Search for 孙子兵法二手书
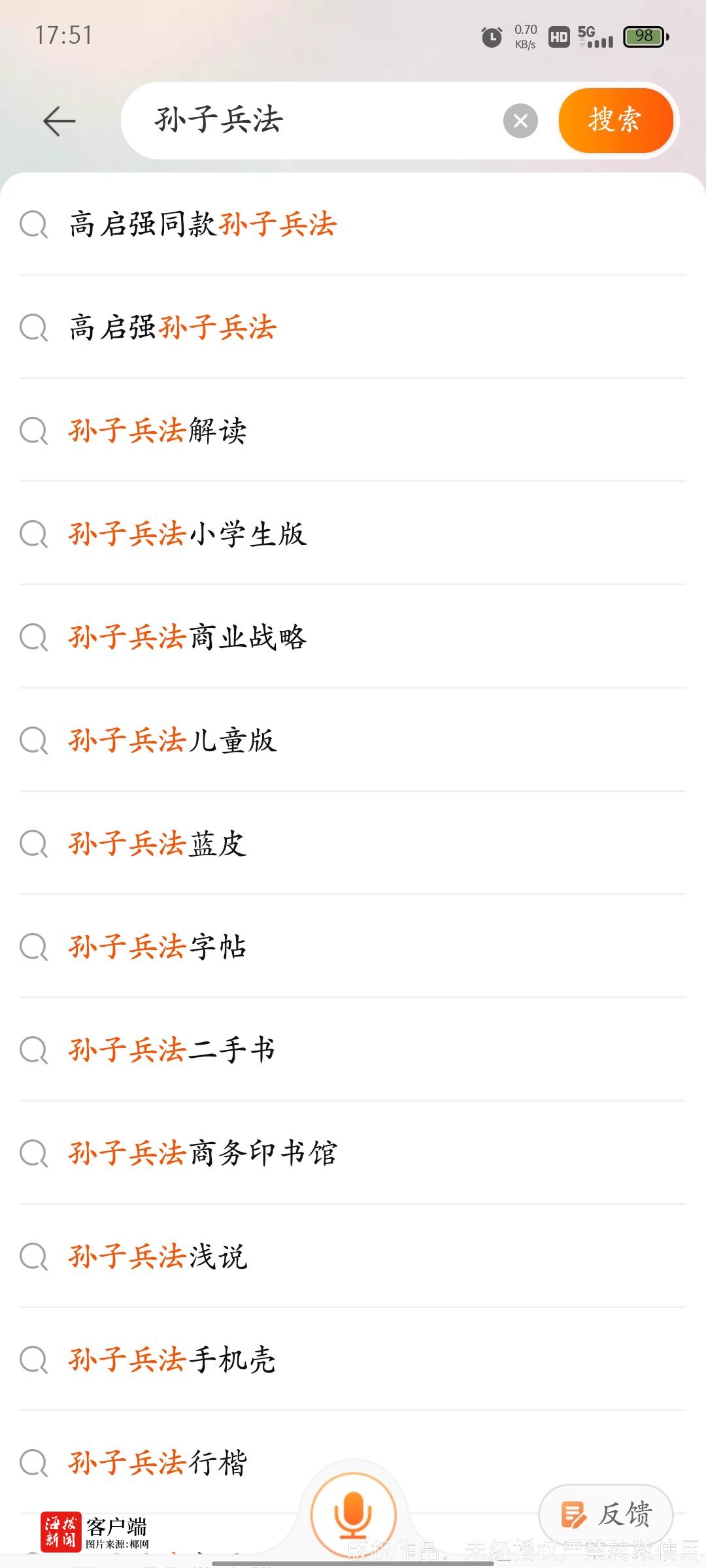The height and width of the screenshot is (1568, 706). [172, 1050]
